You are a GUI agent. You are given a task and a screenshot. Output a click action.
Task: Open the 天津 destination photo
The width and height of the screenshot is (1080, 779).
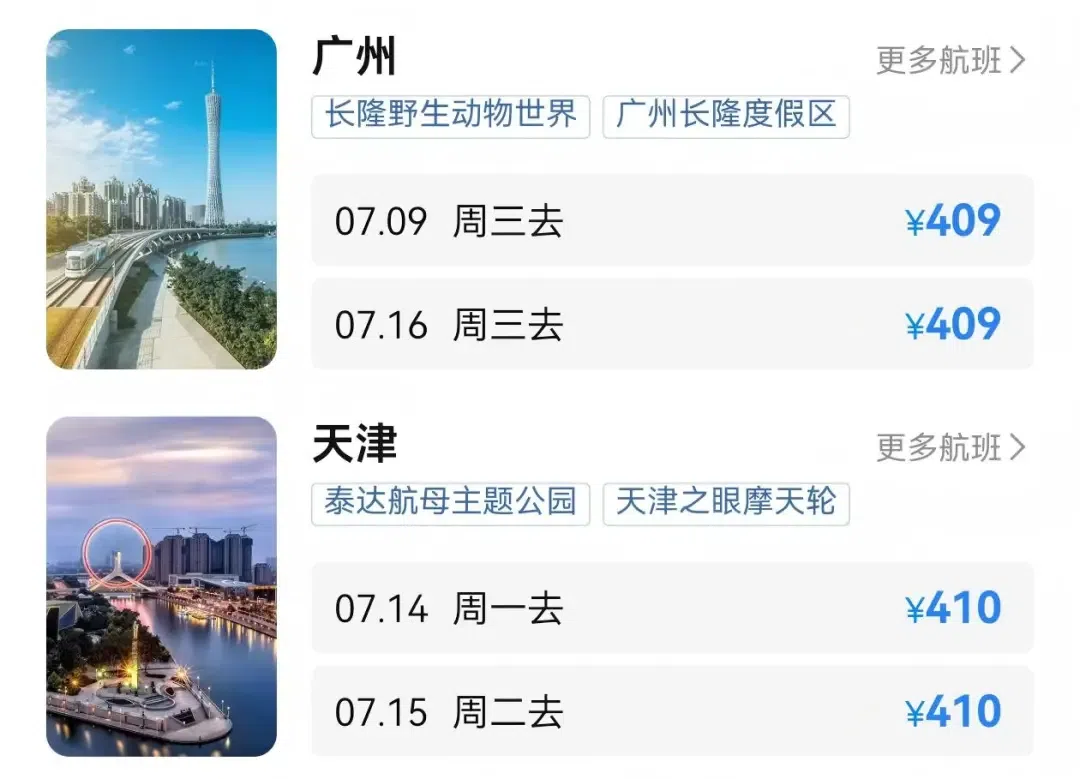(161, 586)
